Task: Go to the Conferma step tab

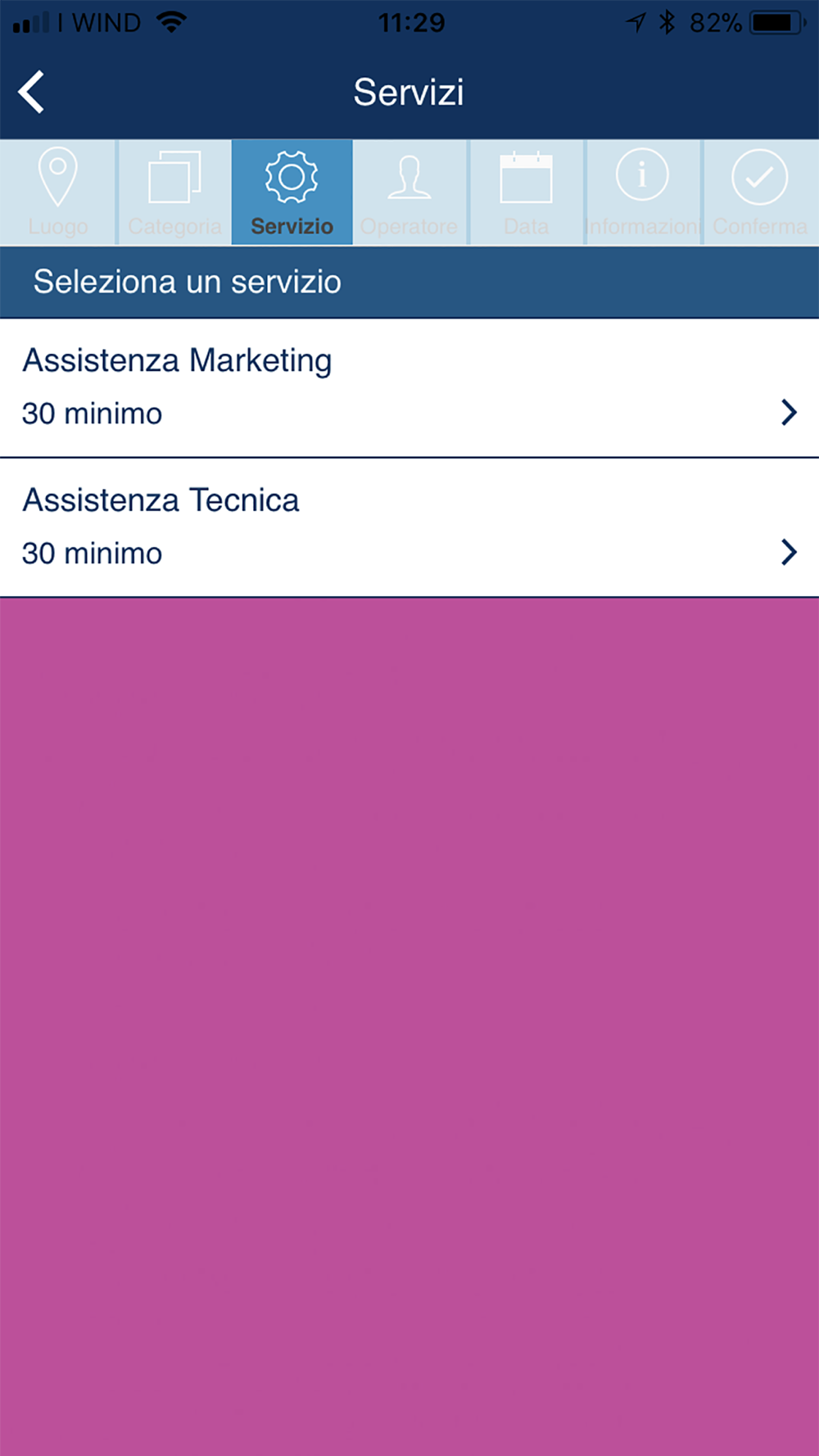Action: [761, 192]
